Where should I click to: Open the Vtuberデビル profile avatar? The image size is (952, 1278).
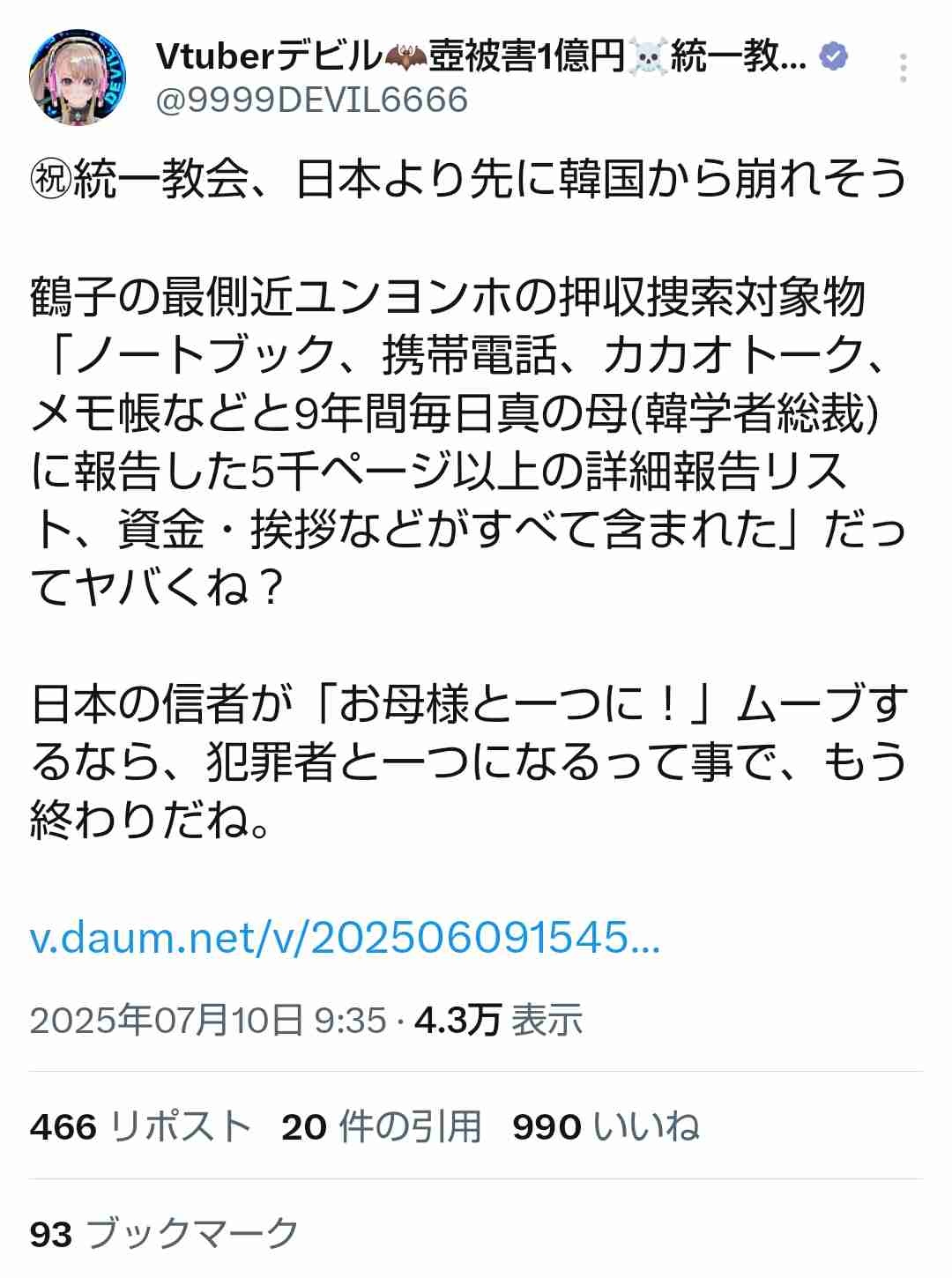(78, 78)
